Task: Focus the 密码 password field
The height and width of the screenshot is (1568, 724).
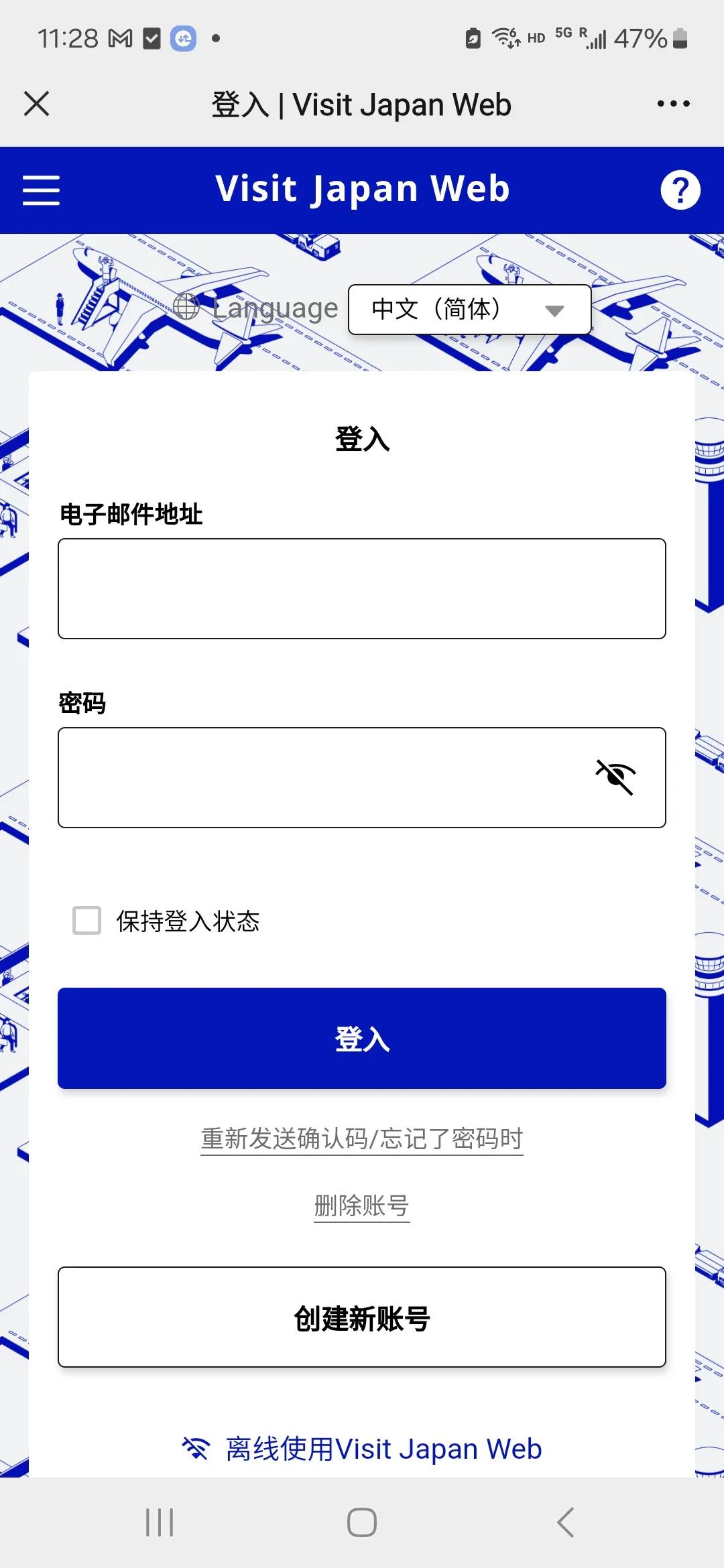Action: tap(322, 777)
